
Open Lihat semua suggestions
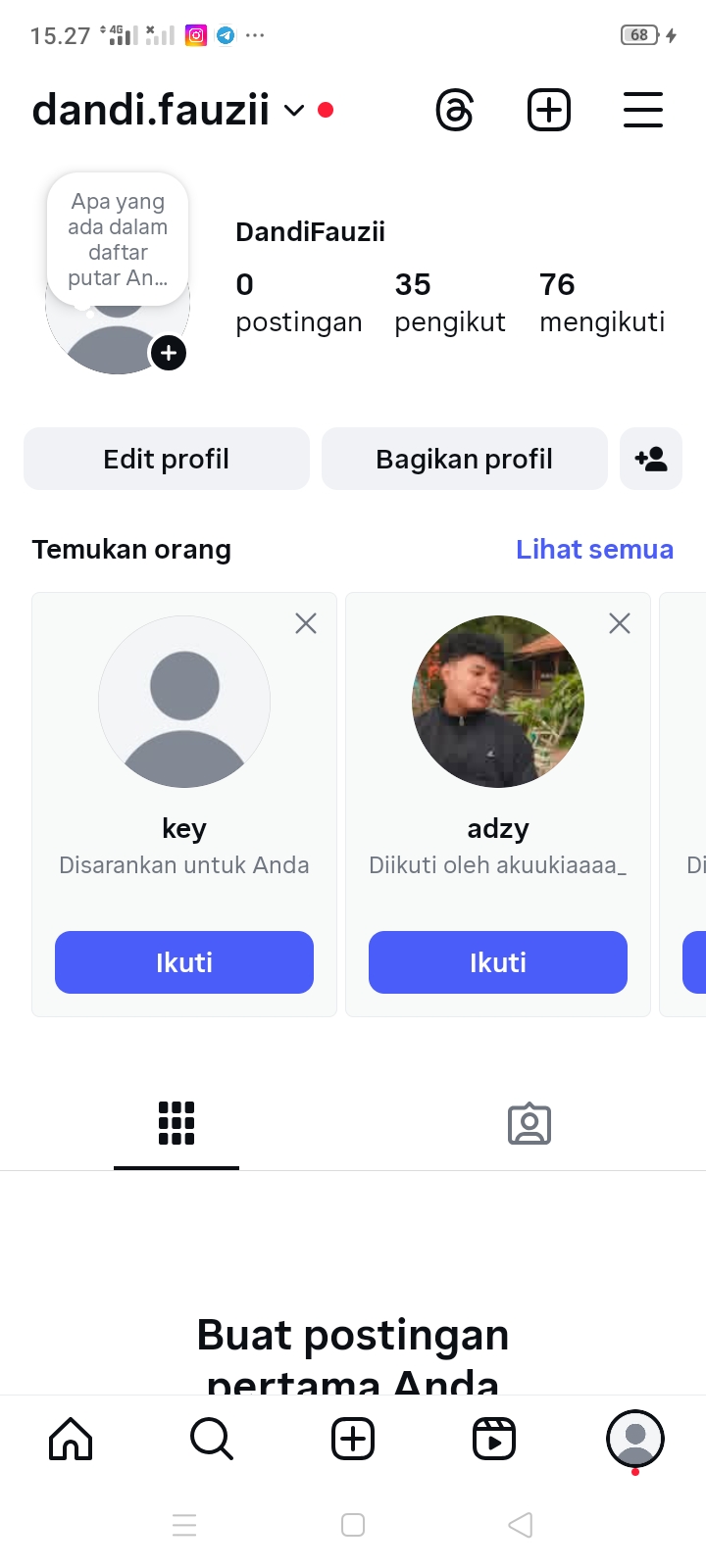(x=594, y=549)
